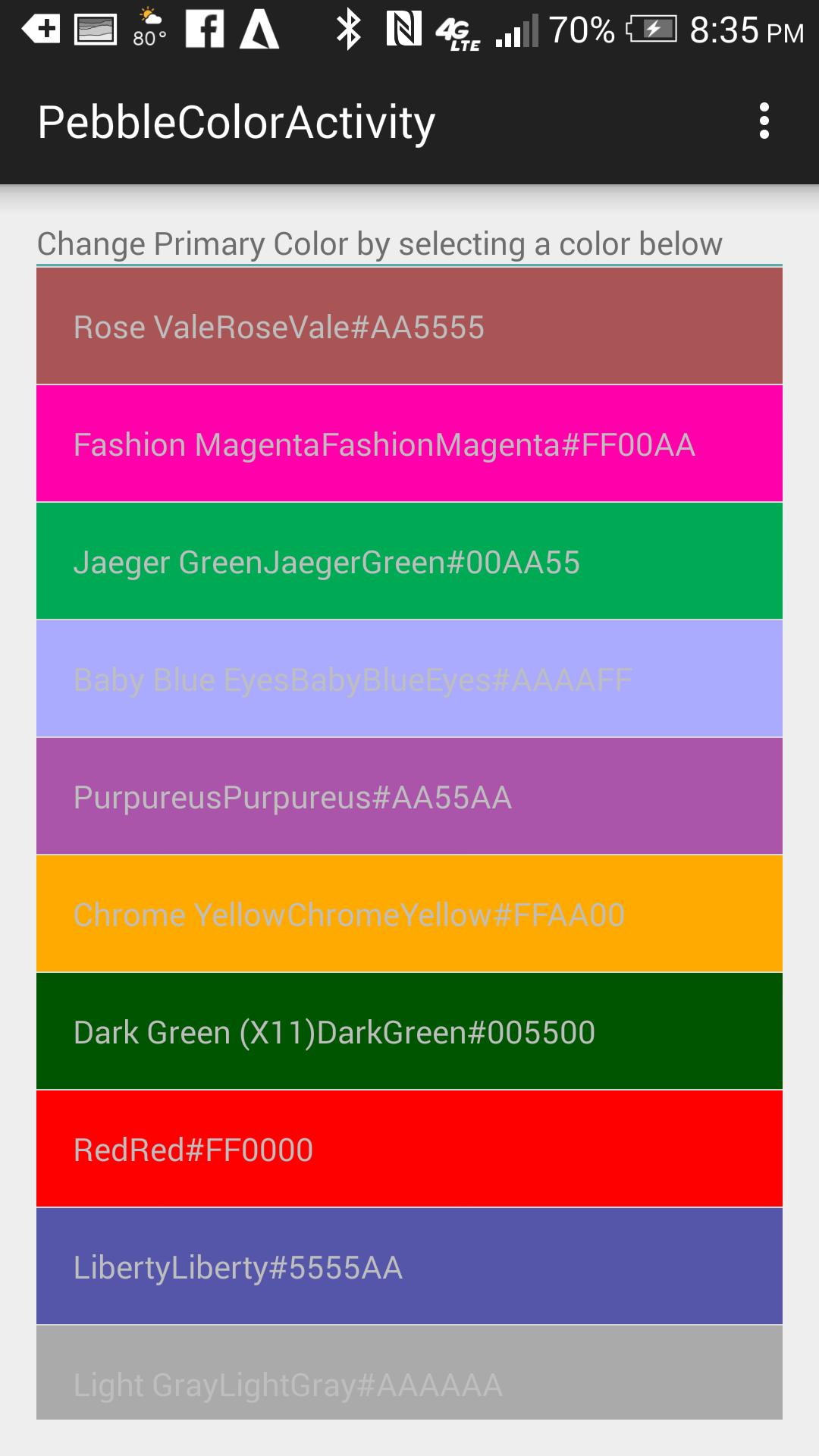This screenshot has height=1456, width=819.
Task: Tap the Chrome Yellow color row
Action: [x=409, y=914]
